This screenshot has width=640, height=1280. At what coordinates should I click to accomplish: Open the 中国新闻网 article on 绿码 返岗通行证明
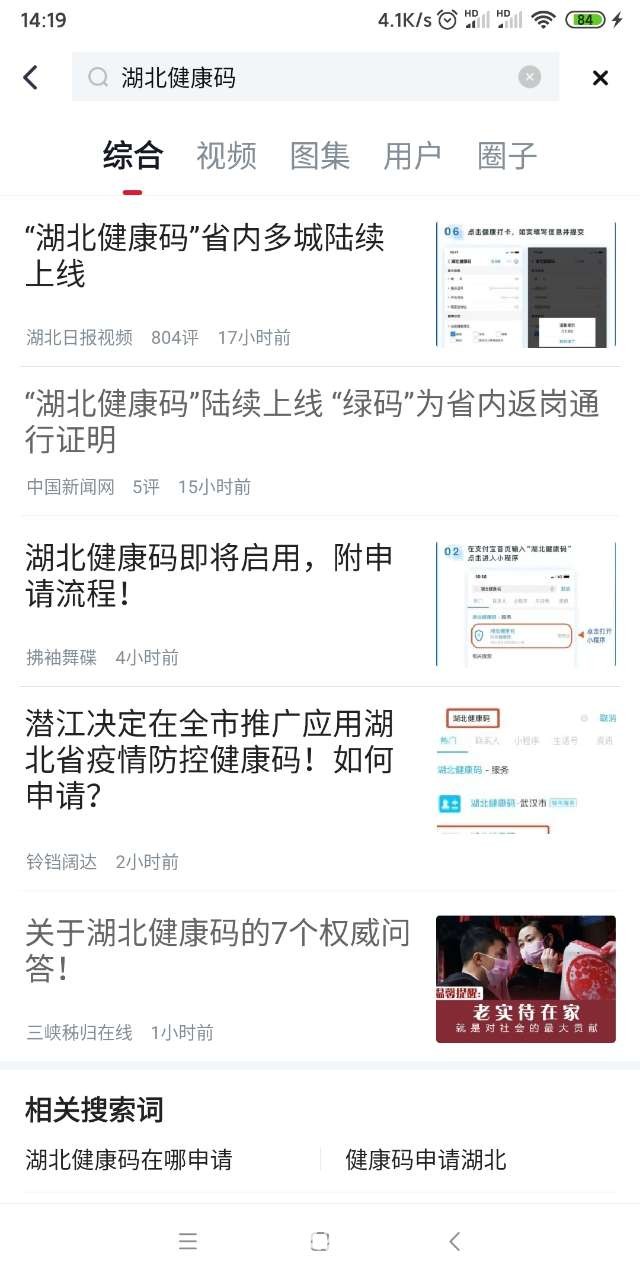tap(310, 422)
